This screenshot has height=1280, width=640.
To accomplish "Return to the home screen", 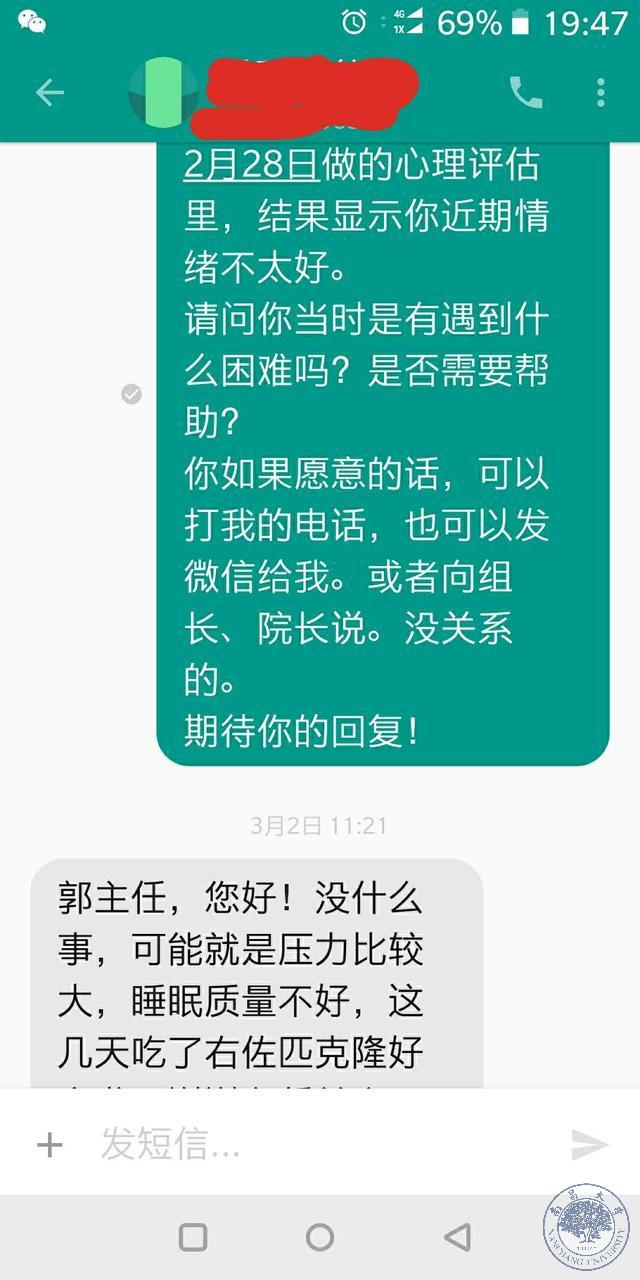I will (320, 1237).
